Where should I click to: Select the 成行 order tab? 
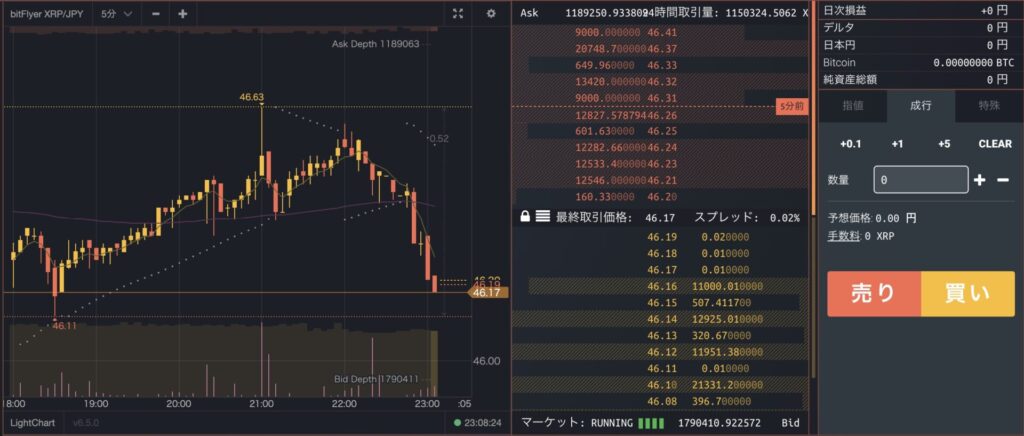pos(920,105)
